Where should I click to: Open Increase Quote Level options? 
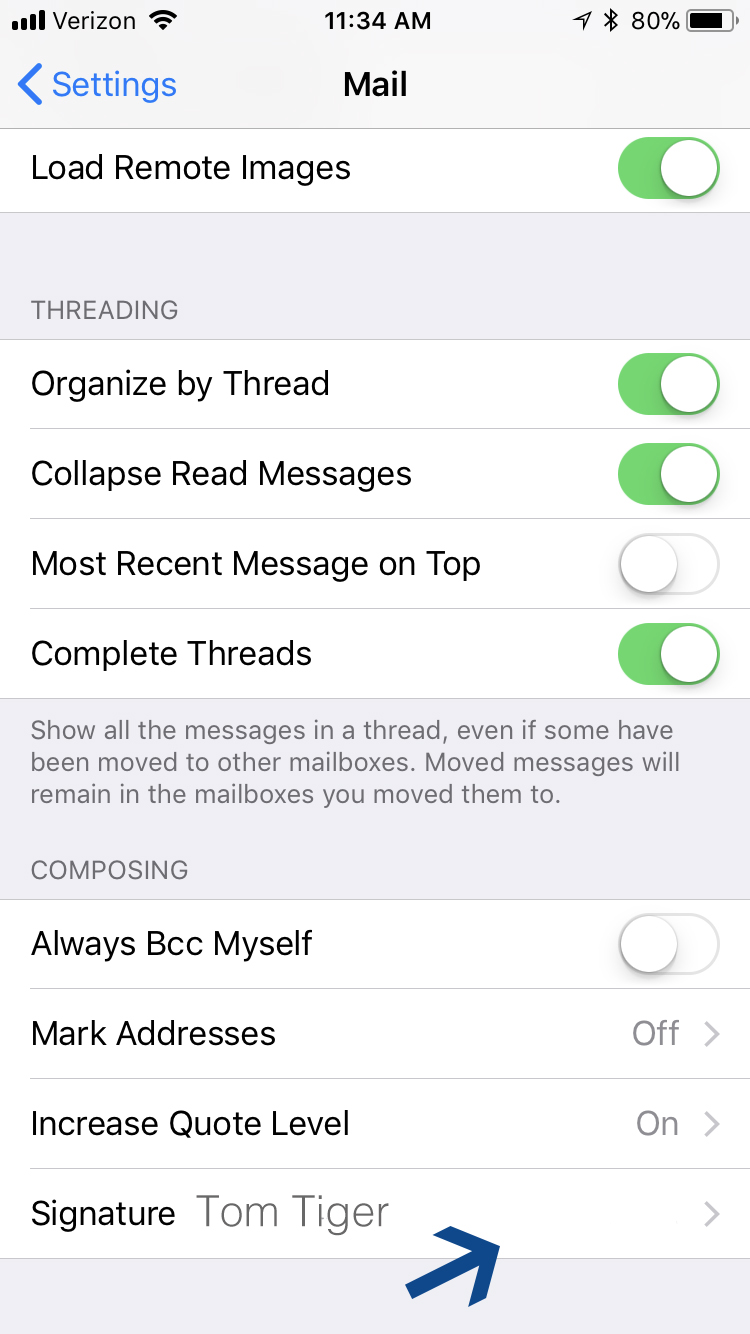tap(375, 1124)
